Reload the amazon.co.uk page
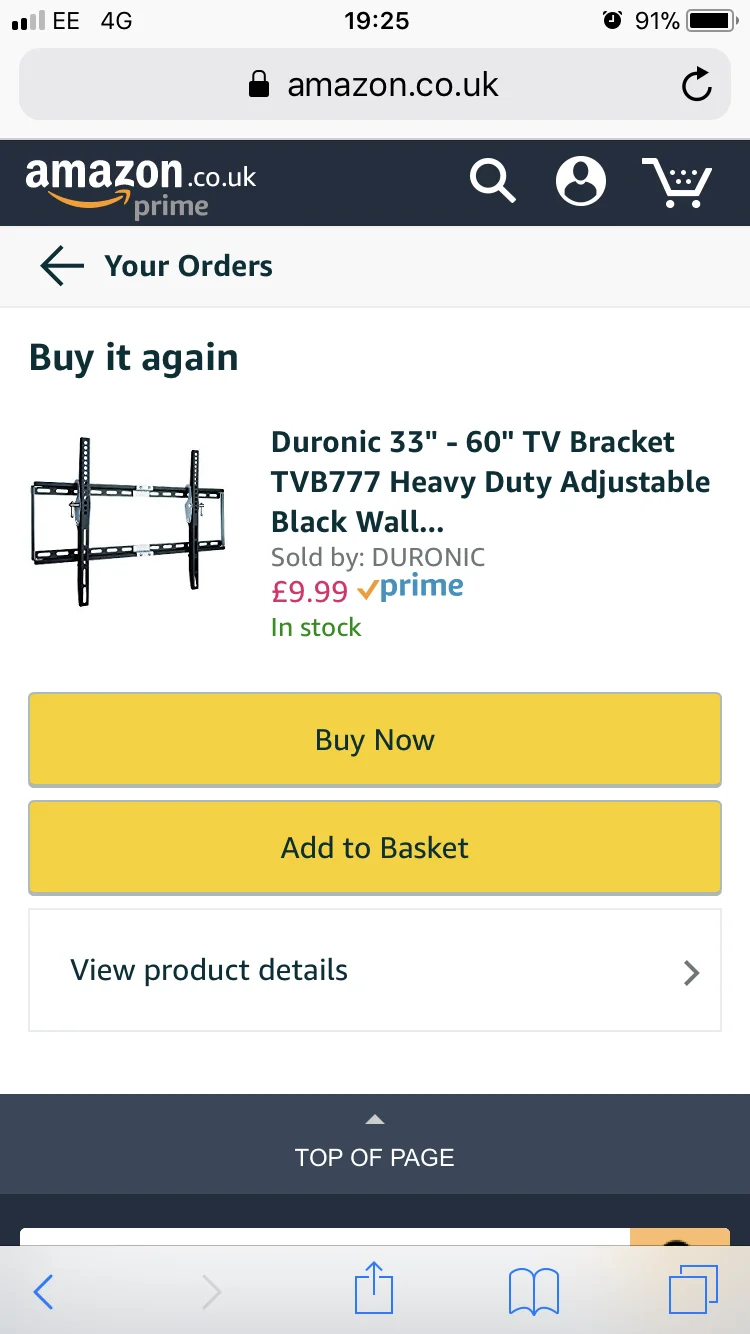The width and height of the screenshot is (750, 1334). [x=696, y=85]
